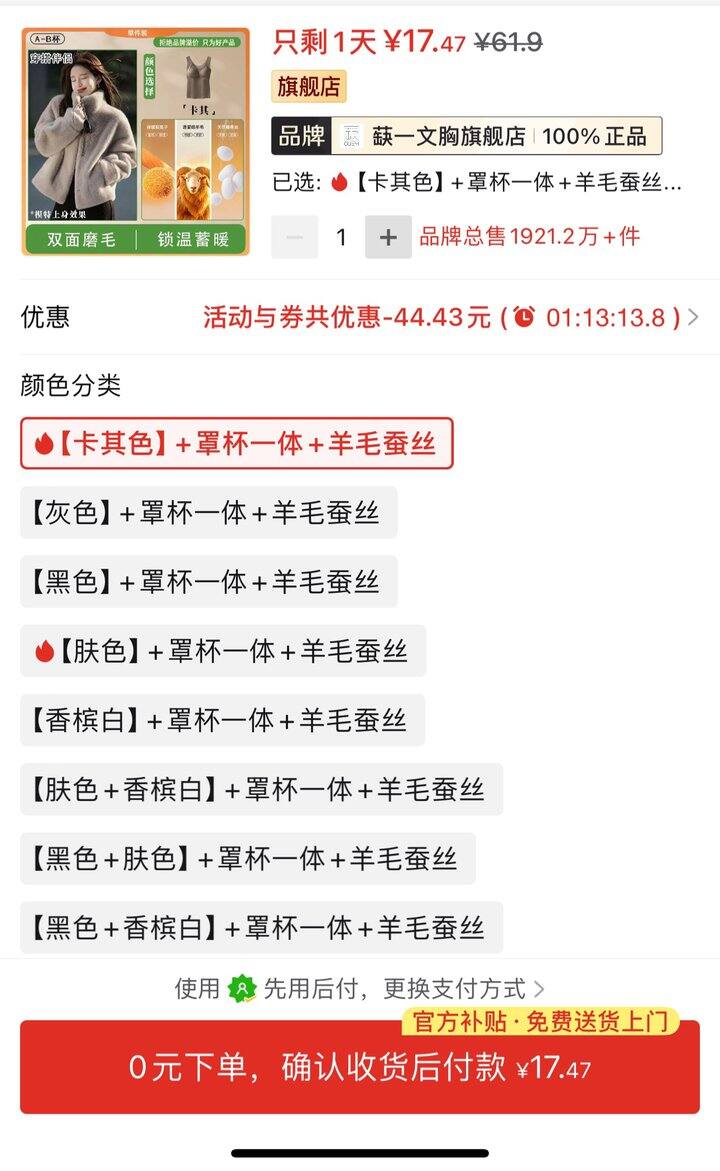
Task: Tap 0元下单 to place the order
Action: tap(360, 1067)
